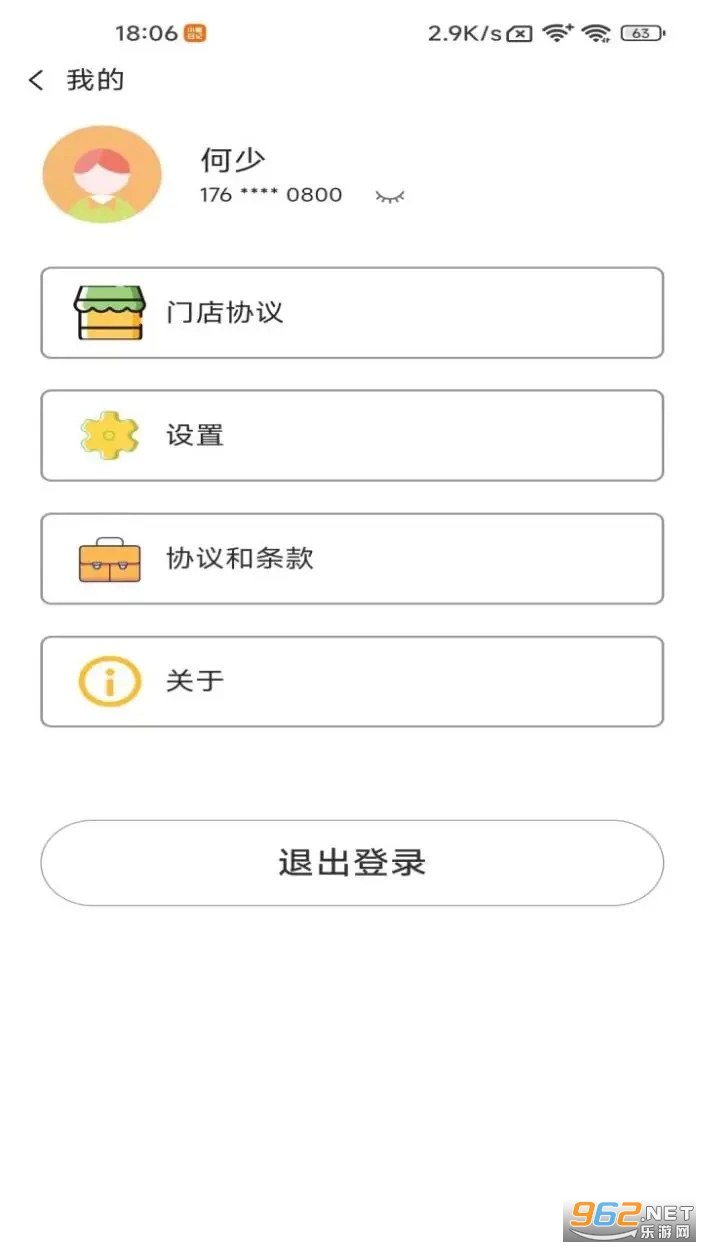Open 设置 settings row
The height and width of the screenshot is (1248, 702).
(351, 435)
